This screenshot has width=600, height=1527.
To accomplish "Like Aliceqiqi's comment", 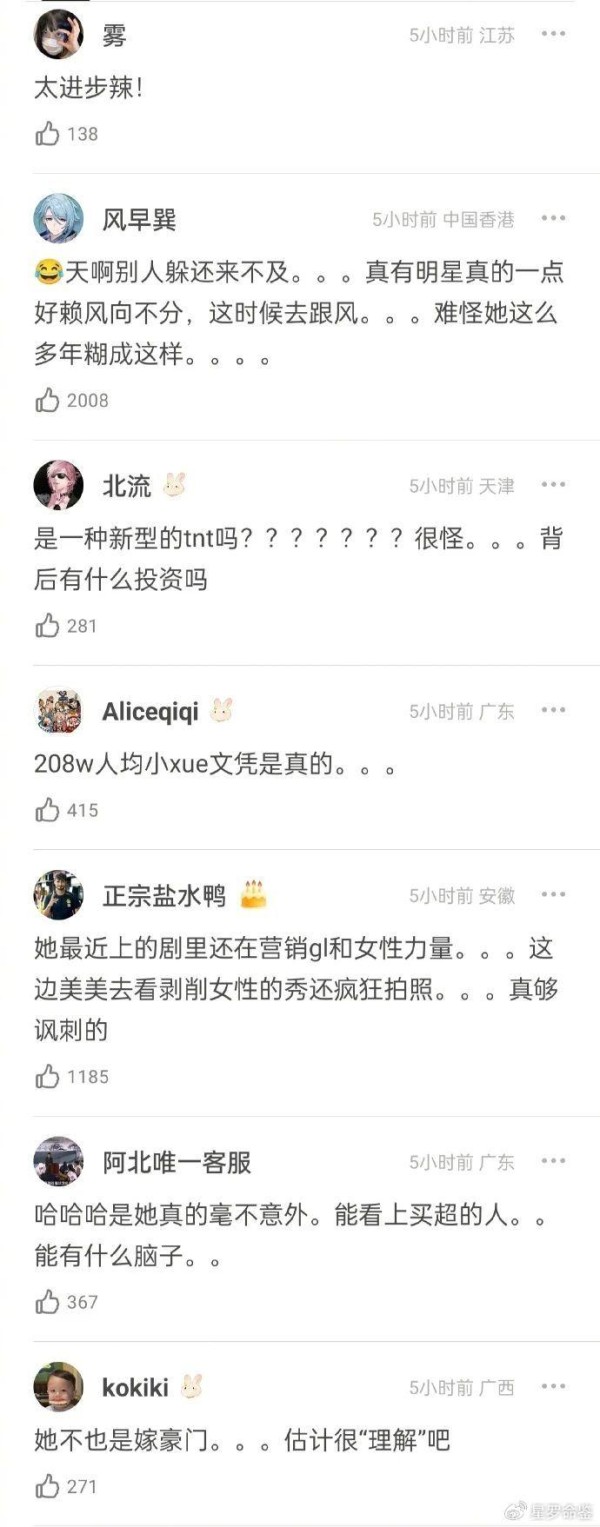I will click(48, 810).
